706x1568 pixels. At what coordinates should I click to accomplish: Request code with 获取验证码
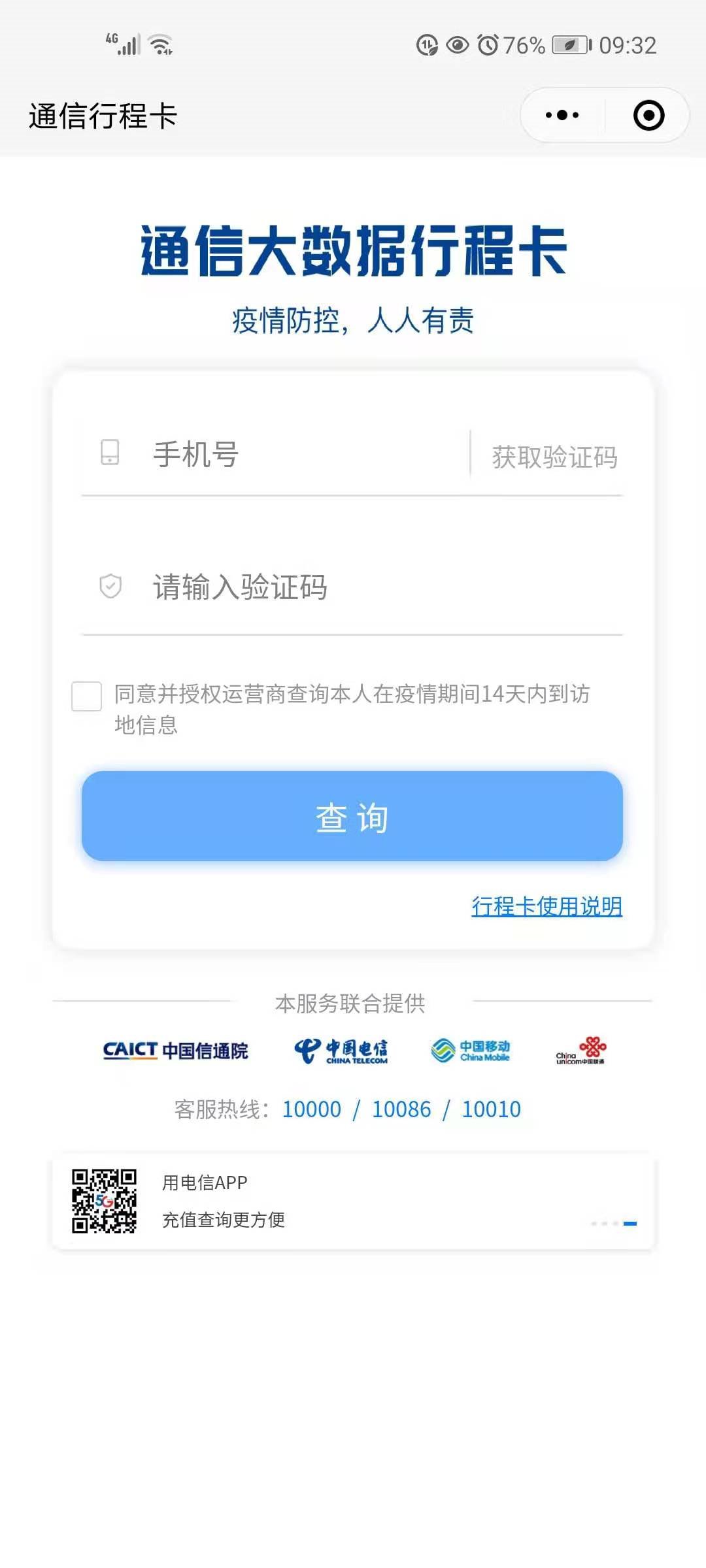554,457
